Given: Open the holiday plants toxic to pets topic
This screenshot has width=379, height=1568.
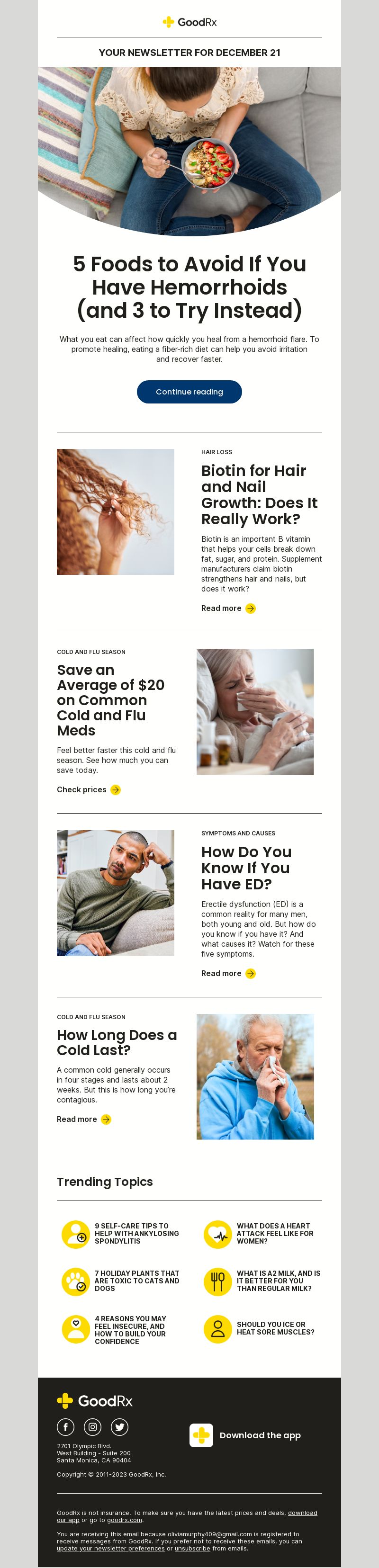Looking at the screenshot, I should click(136, 1280).
